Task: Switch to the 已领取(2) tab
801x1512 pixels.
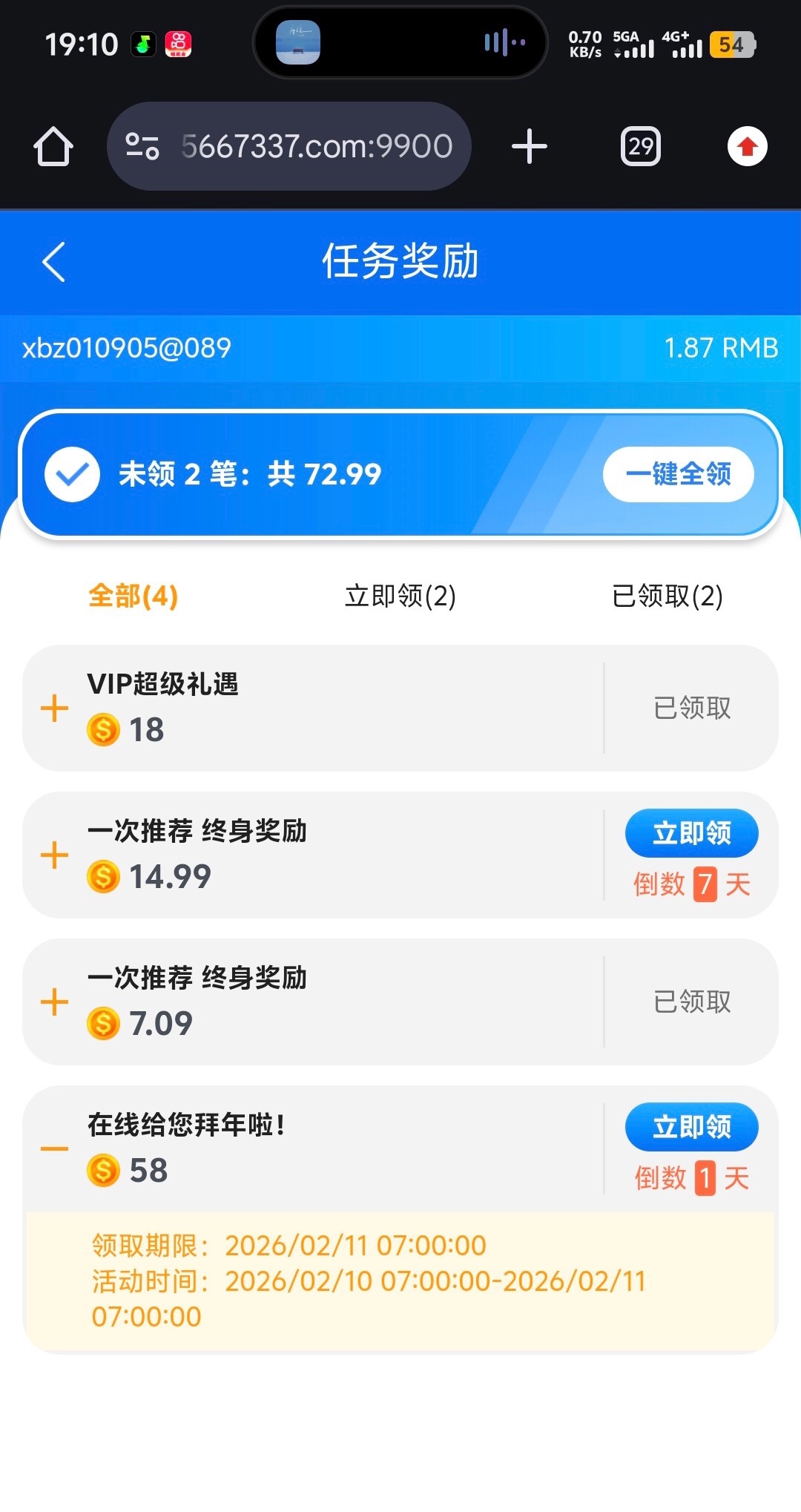Action: (667, 596)
